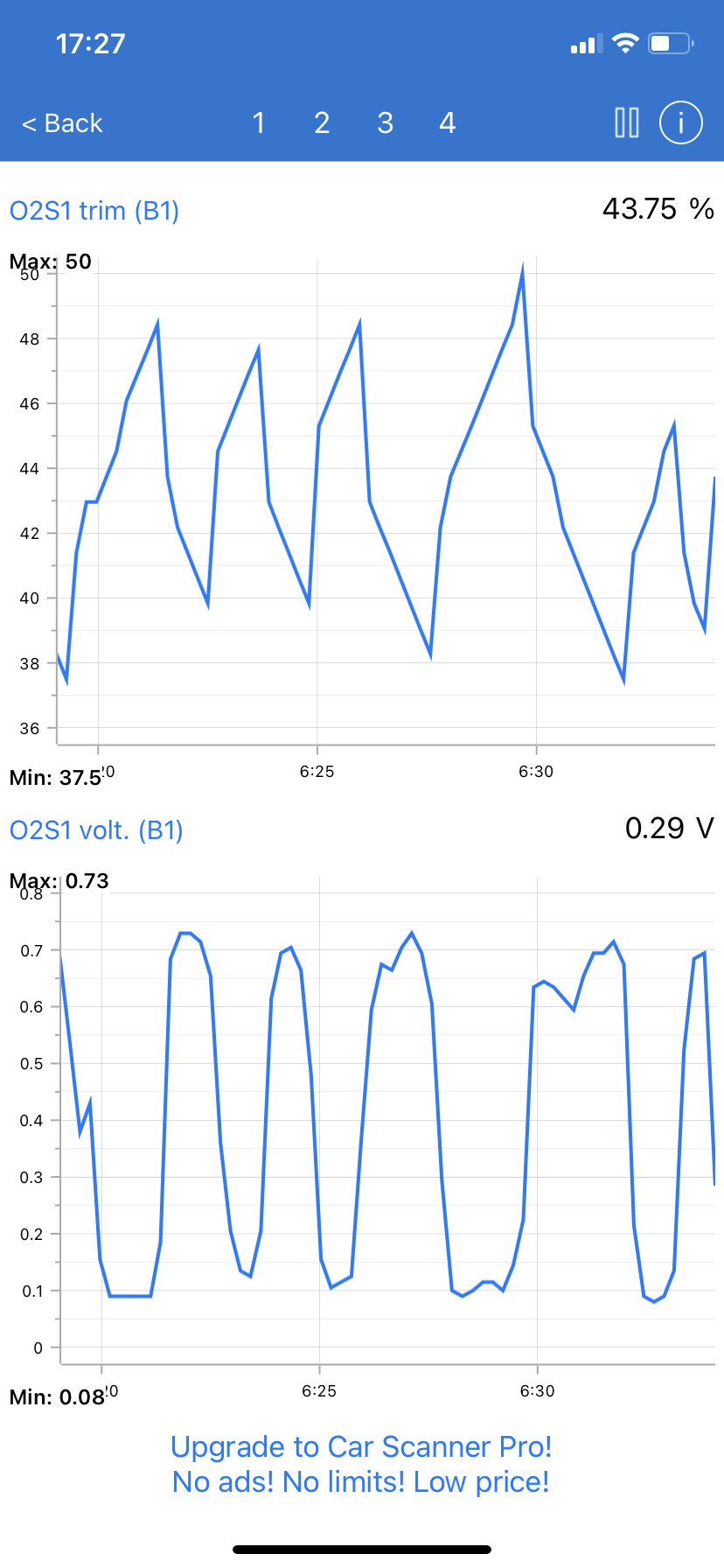Switch to page 2
Viewport: 724px width, 1568px height.
[322, 123]
